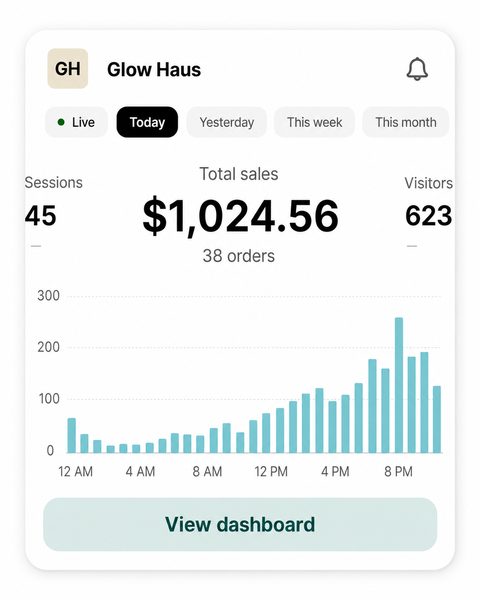Show sales for This week
480x600 pixels.
[315, 122]
